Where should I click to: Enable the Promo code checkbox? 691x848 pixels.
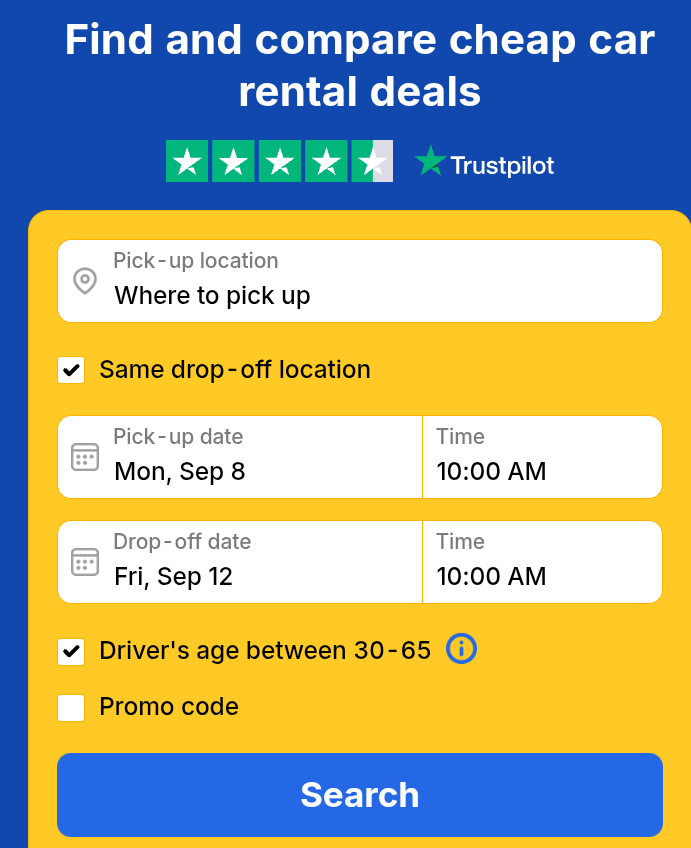tap(71, 708)
